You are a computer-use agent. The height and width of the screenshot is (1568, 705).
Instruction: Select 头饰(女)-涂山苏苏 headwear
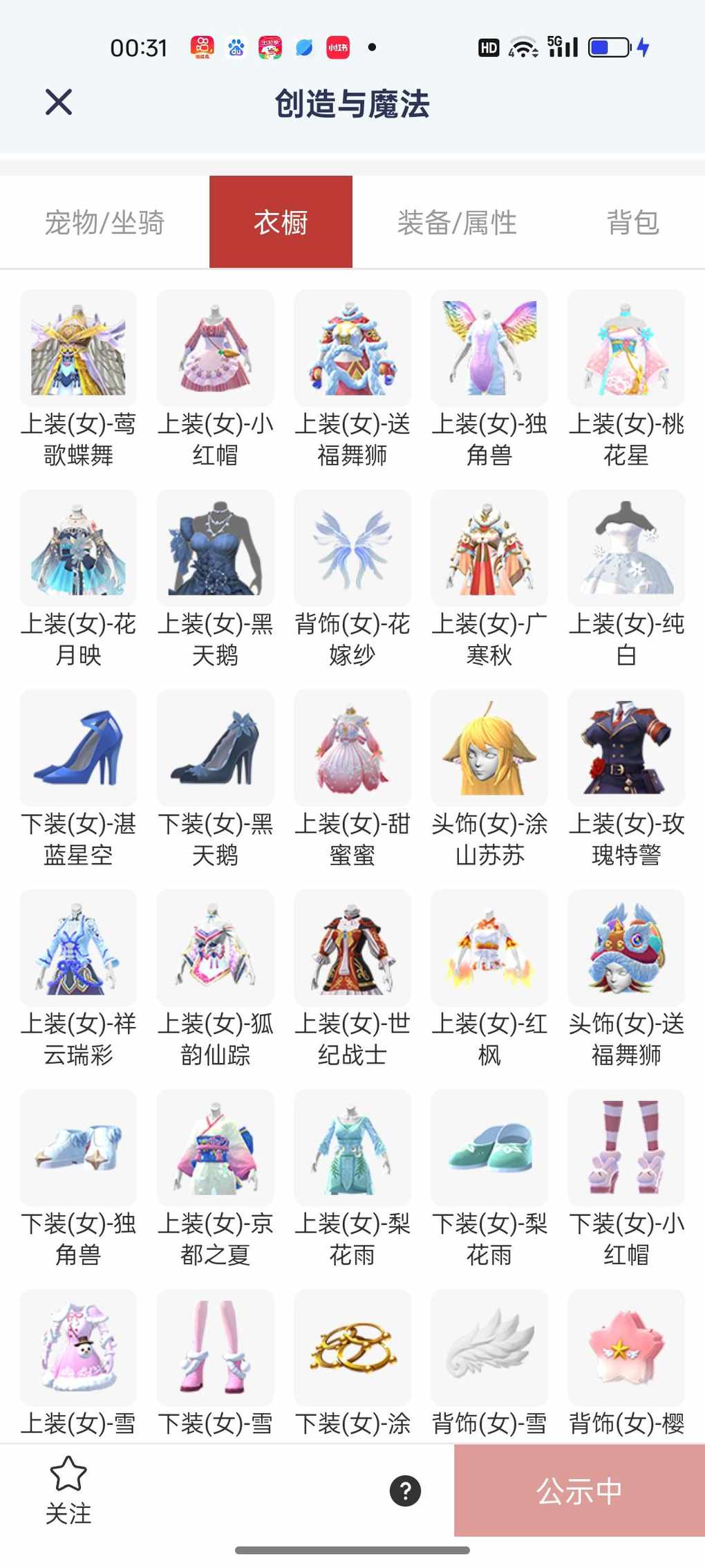[x=489, y=748]
